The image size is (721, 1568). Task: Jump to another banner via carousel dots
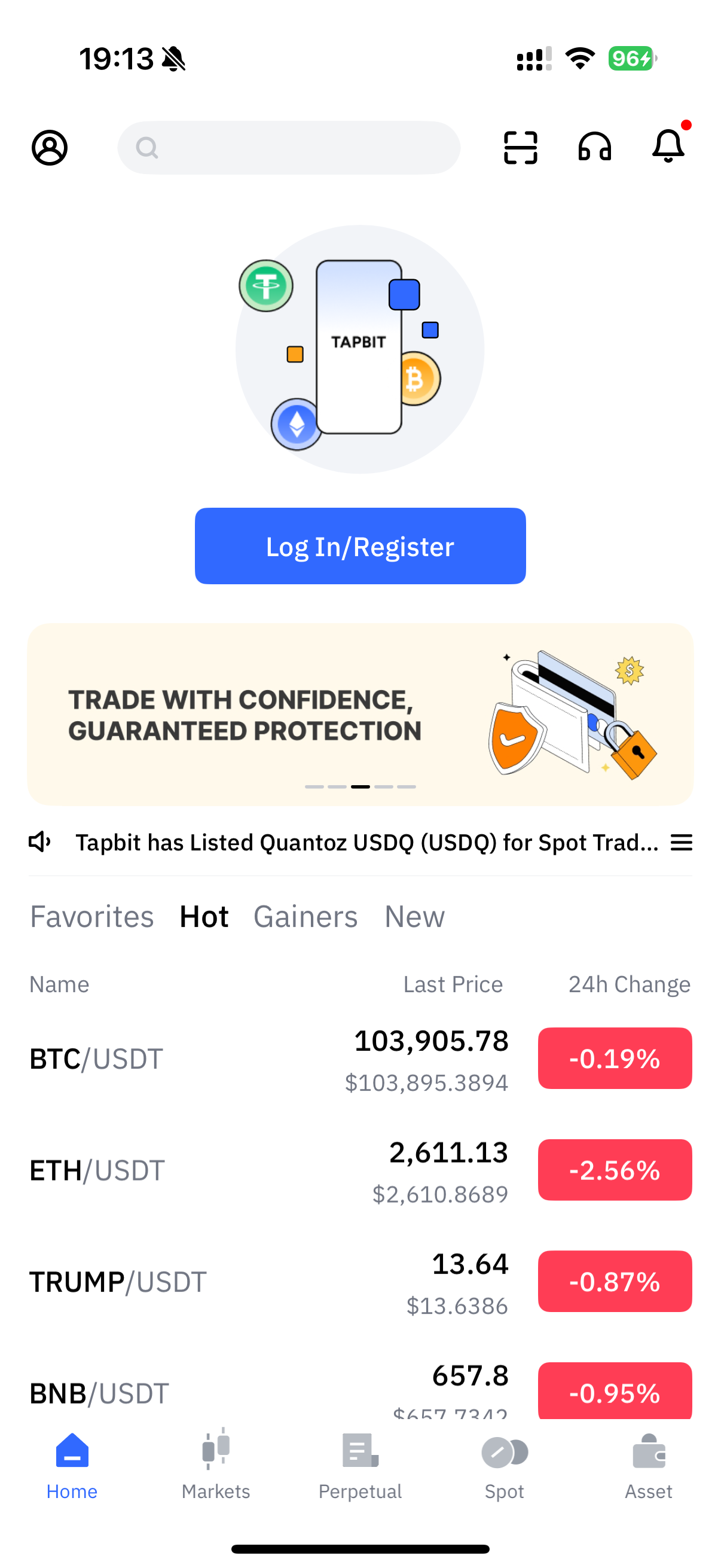point(361,786)
